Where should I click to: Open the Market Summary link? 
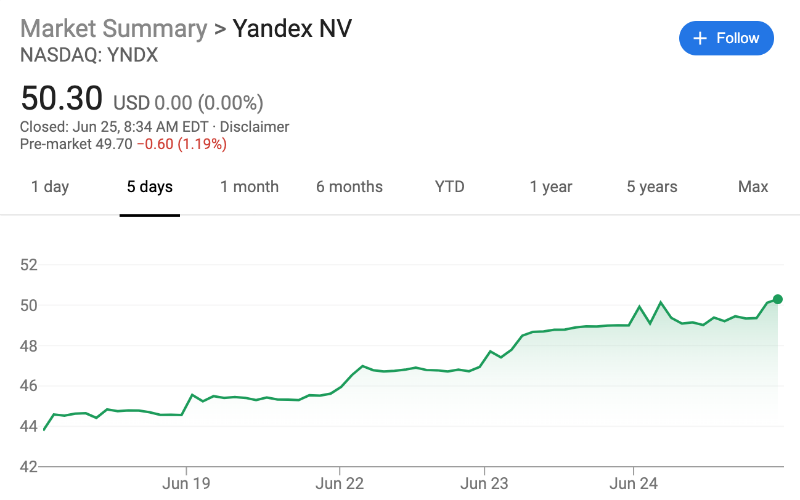point(113,28)
